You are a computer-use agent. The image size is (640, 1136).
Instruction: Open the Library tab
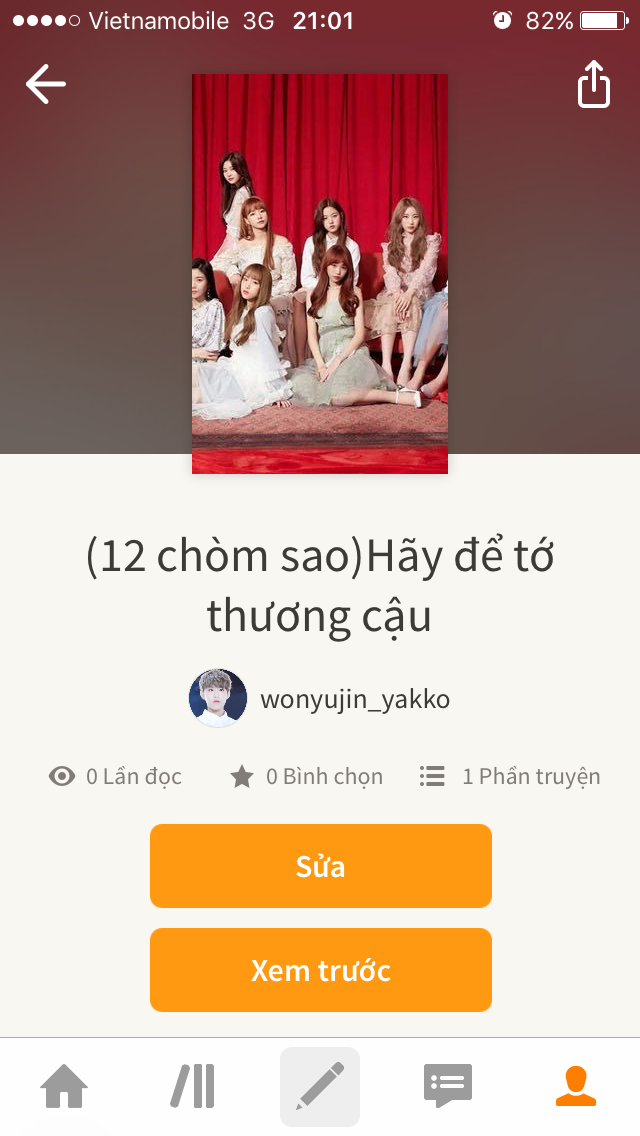(192, 1086)
